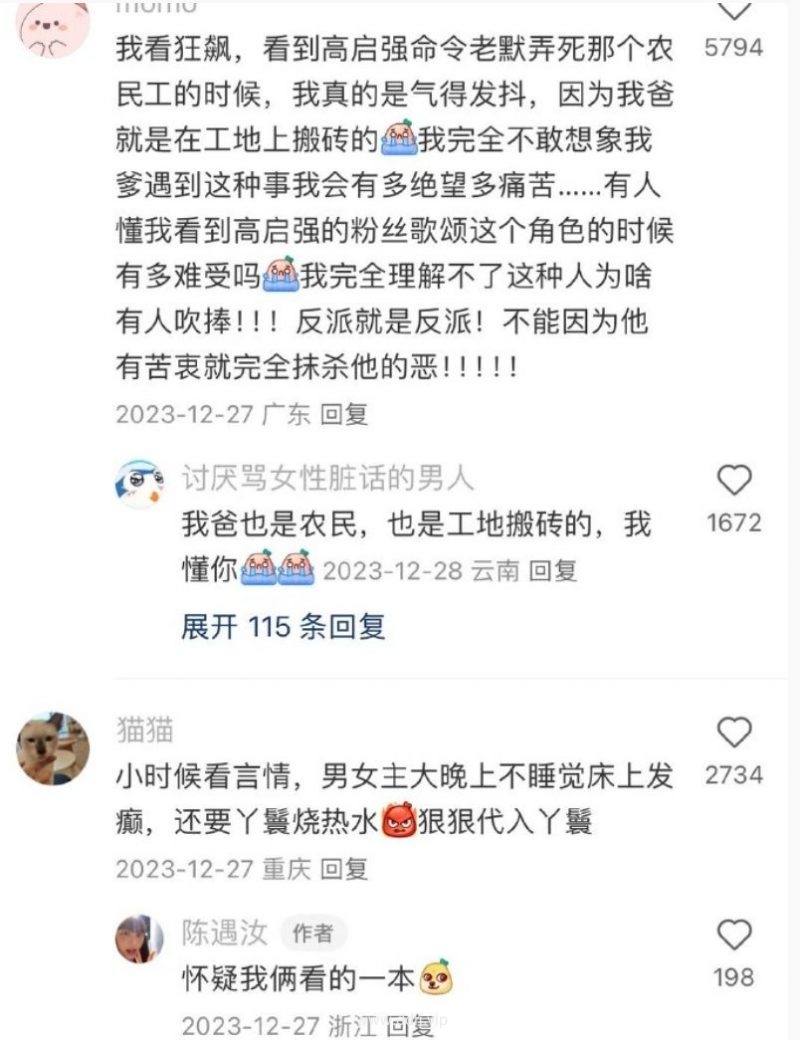The height and width of the screenshot is (1040, 800).
Task: Reply to the comment from 浙江
Action: 410,1024
